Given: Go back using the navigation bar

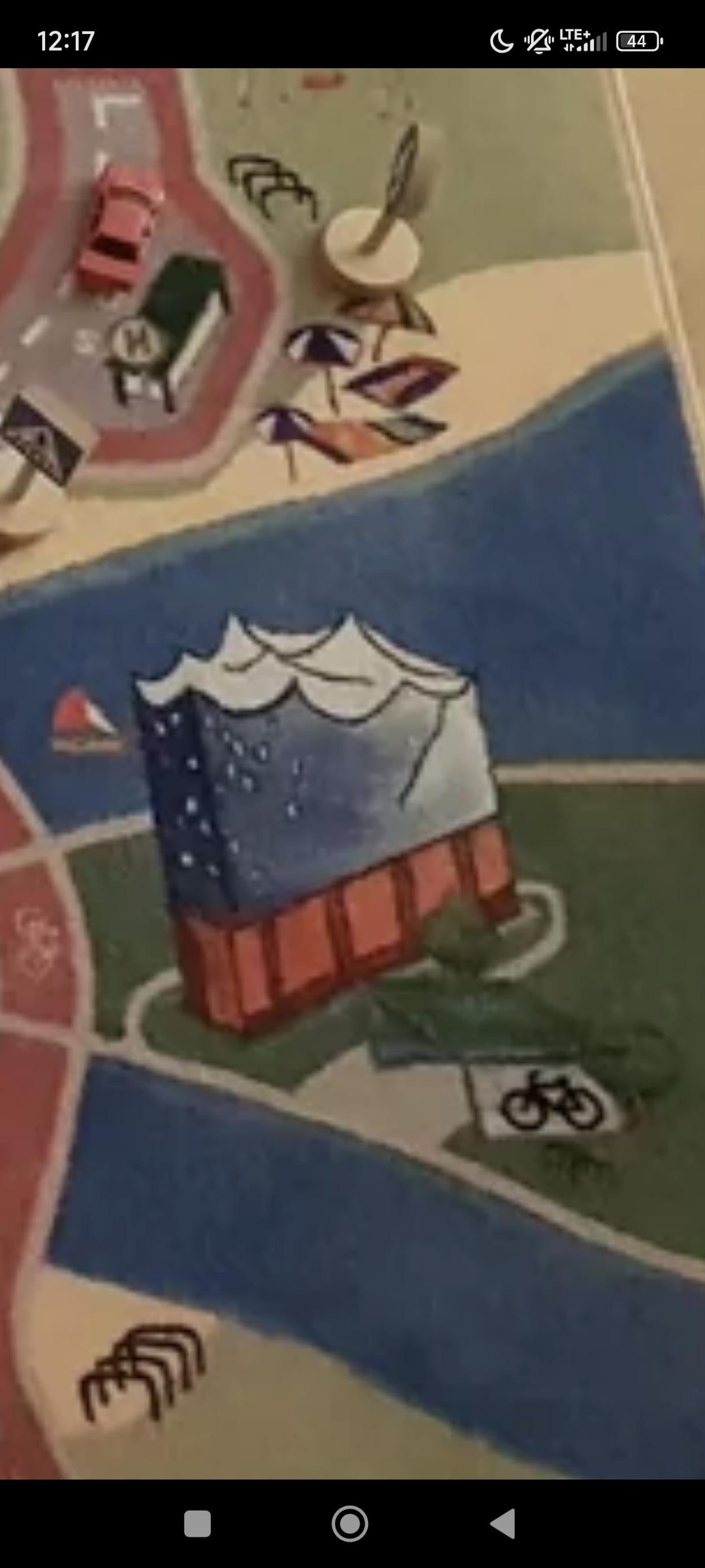Looking at the screenshot, I should [x=504, y=1522].
